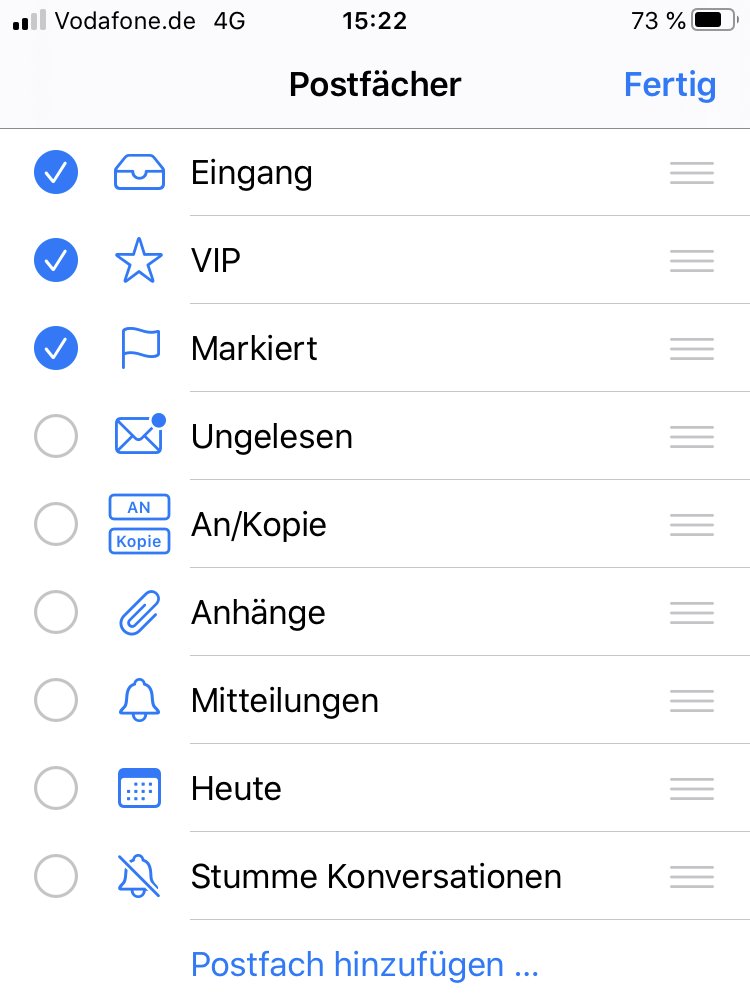750x1000 pixels.
Task: Check the Anhänge mailbox
Action: (x=56, y=613)
